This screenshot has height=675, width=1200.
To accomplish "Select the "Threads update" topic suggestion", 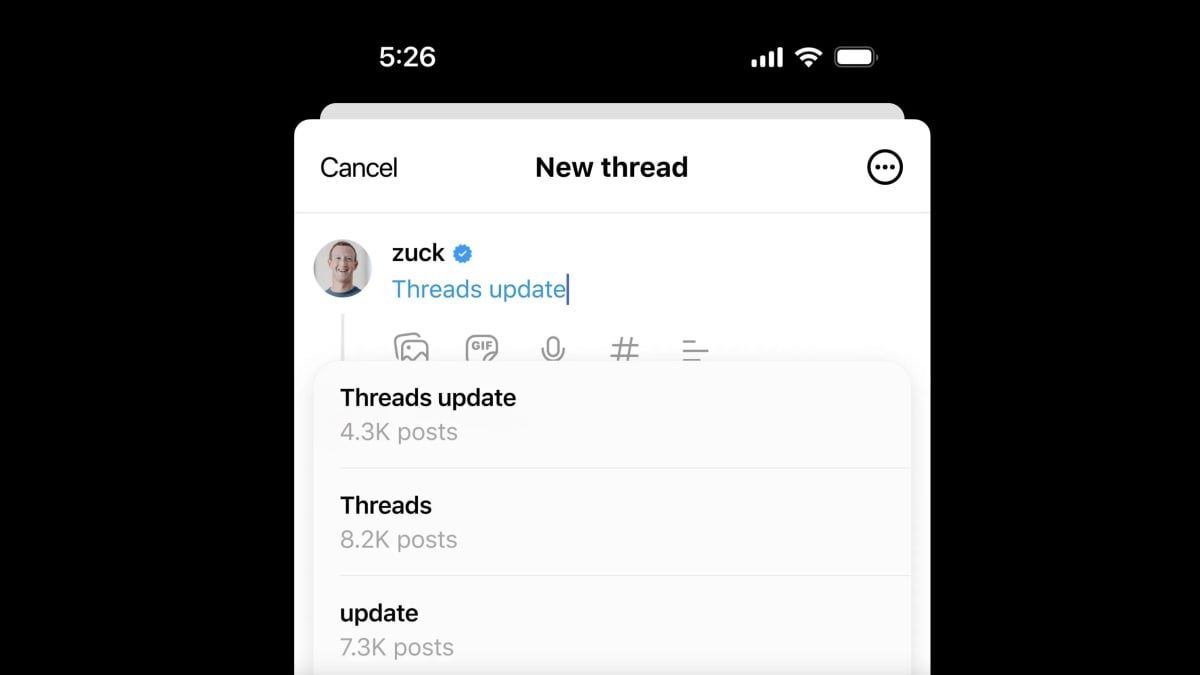I will (x=612, y=414).
